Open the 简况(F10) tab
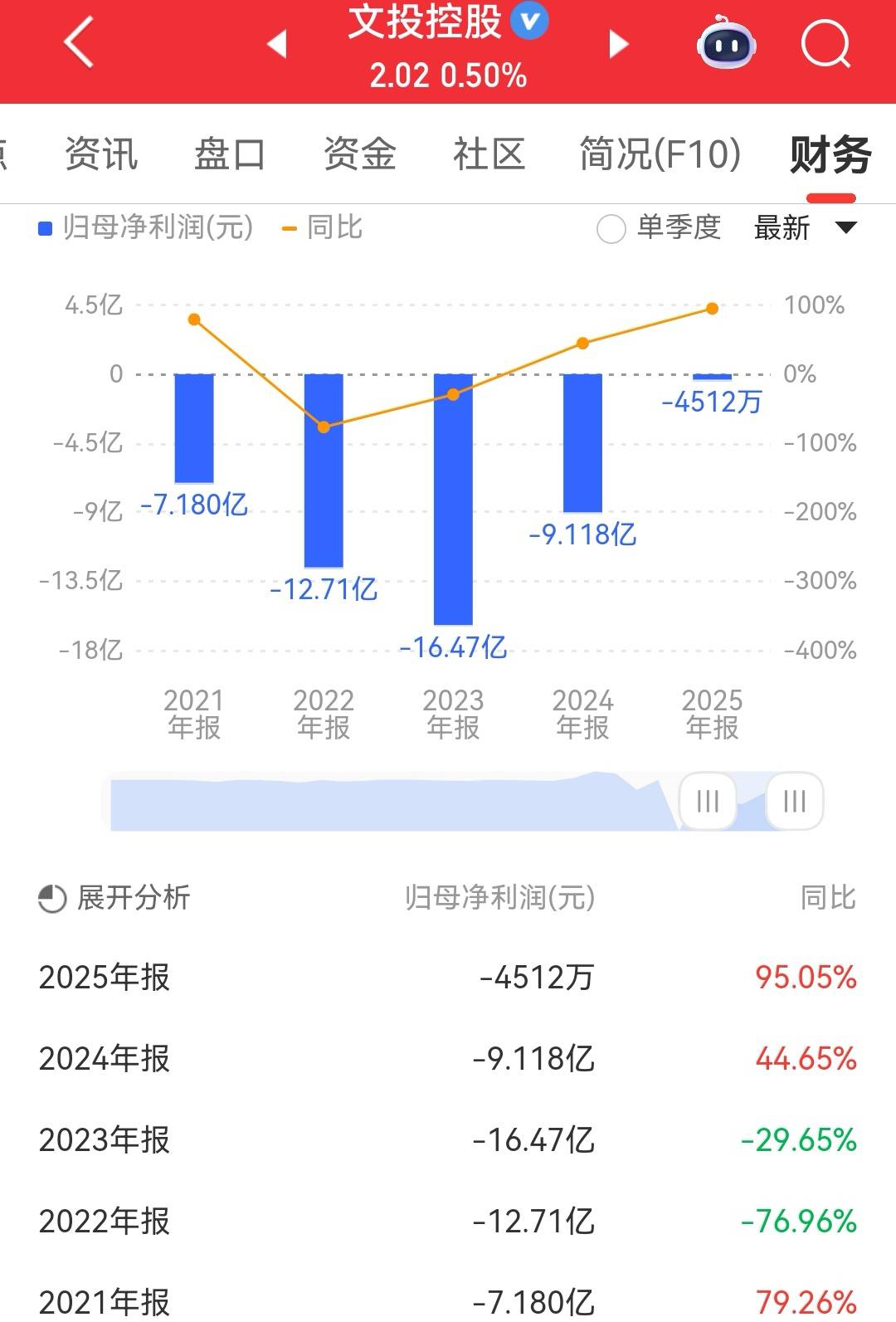This screenshot has height=1322, width=896. tap(660, 154)
